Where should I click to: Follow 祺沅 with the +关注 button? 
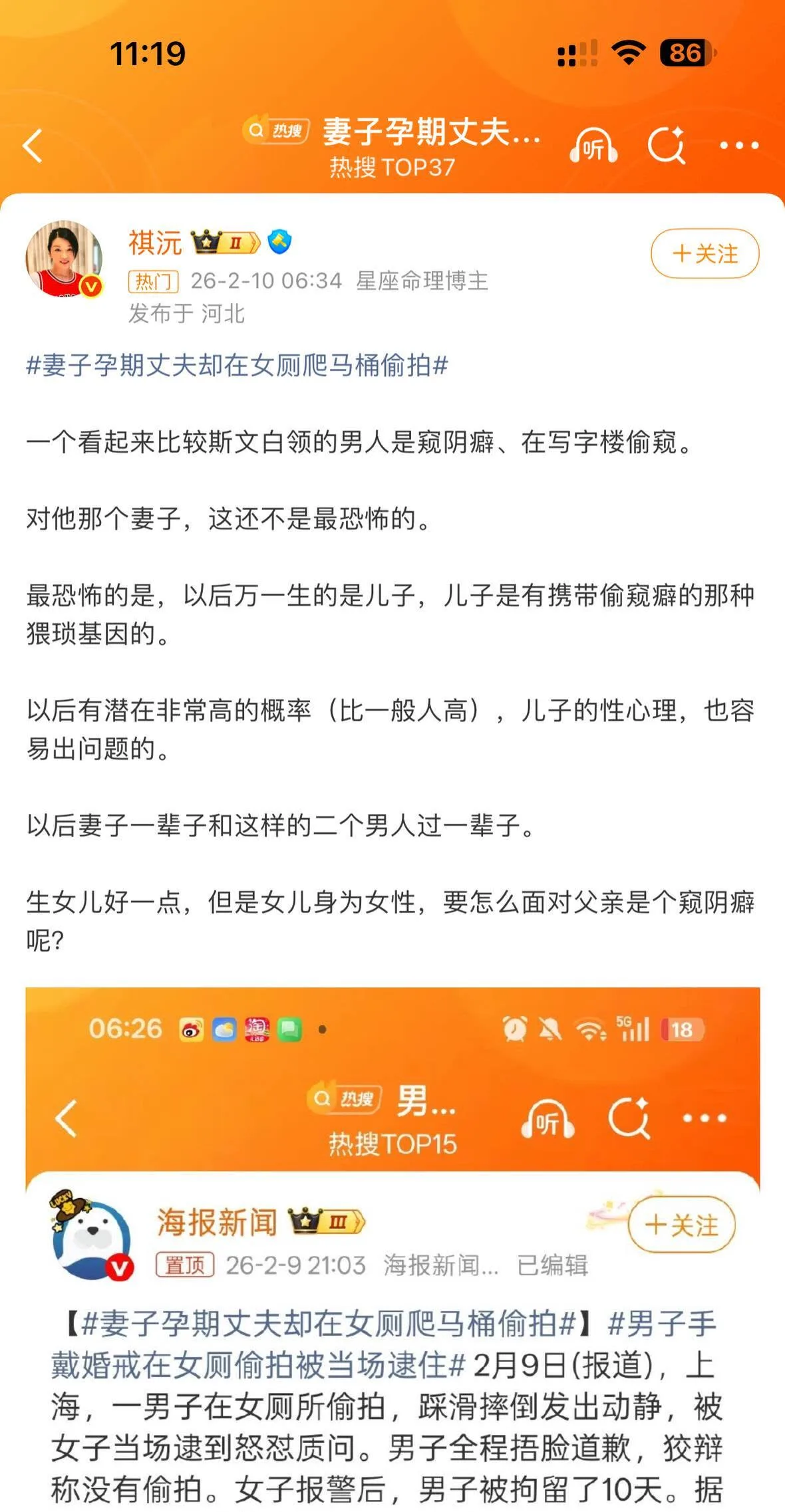(x=705, y=253)
